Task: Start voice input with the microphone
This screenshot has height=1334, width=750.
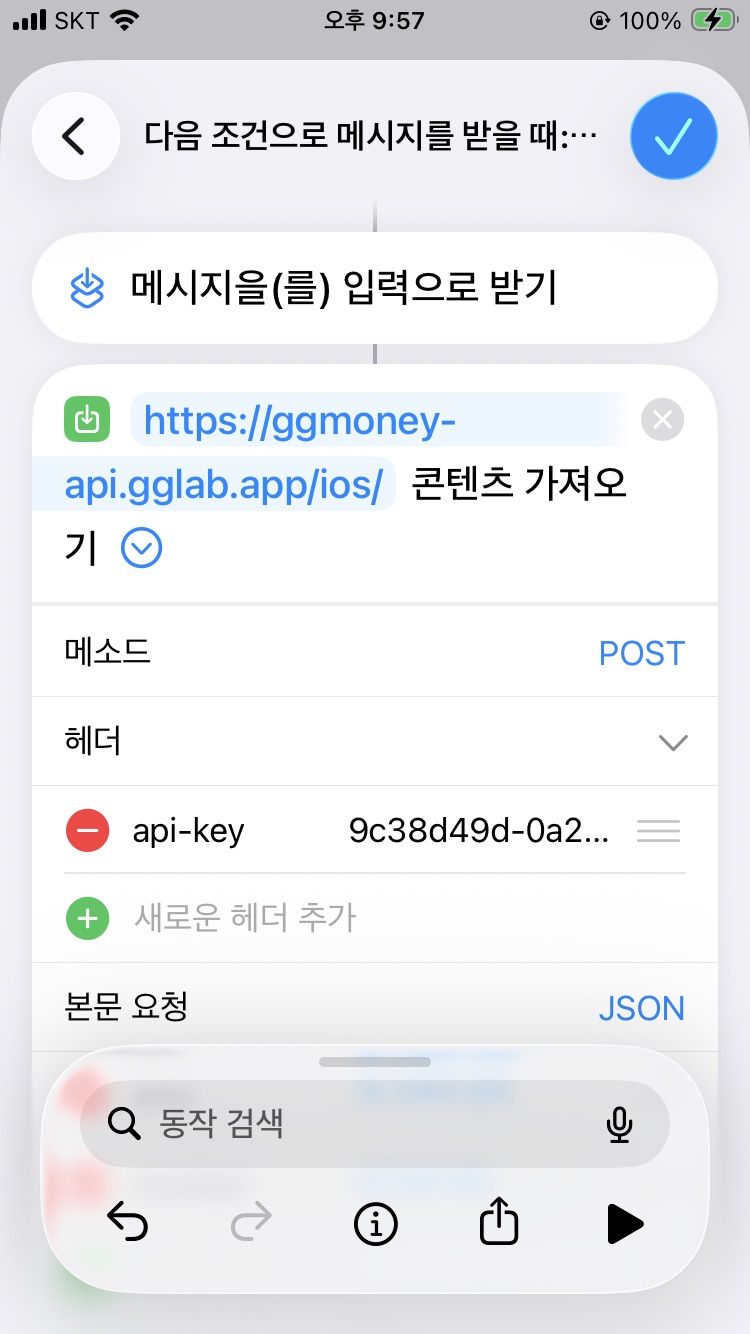Action: coord(619,1124)
